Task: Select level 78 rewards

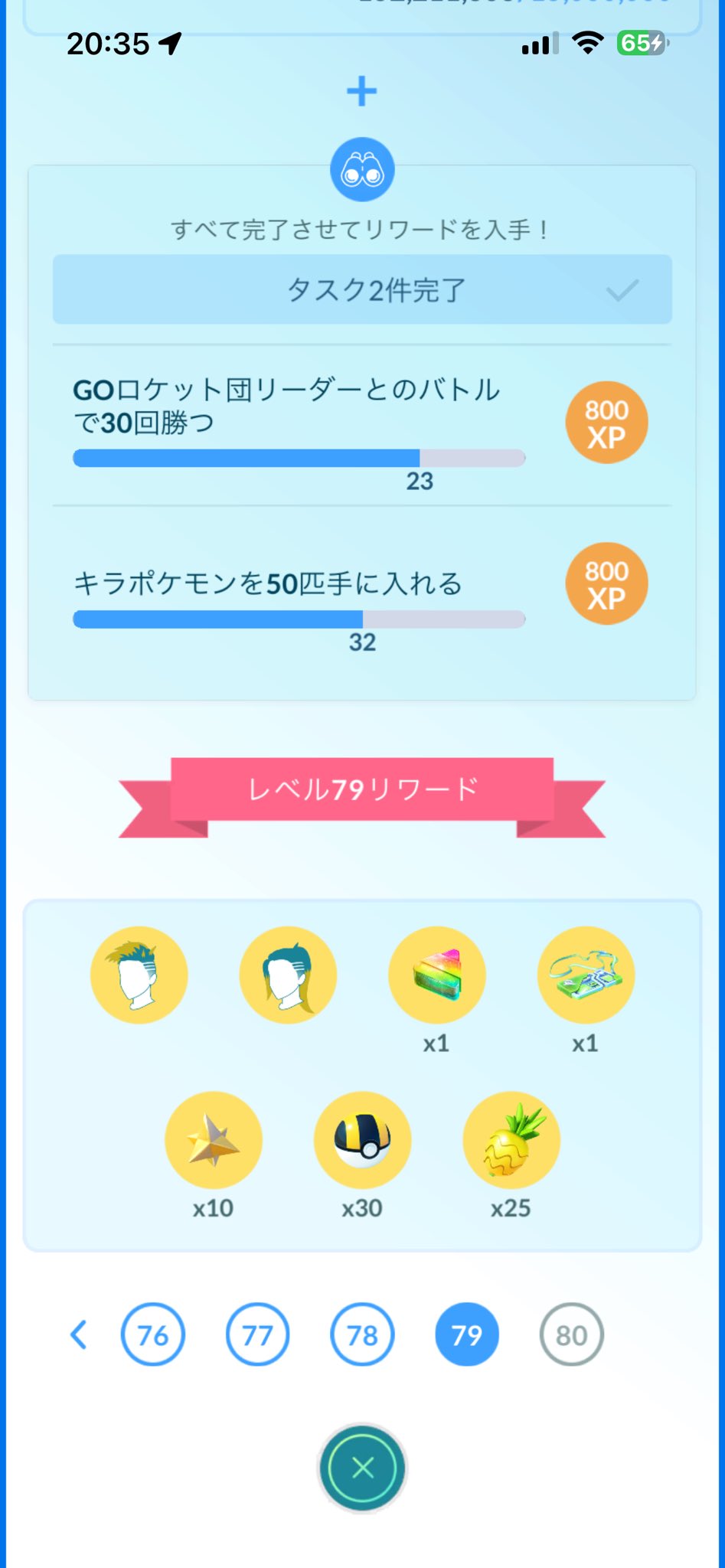Action: pos(362,1334)
